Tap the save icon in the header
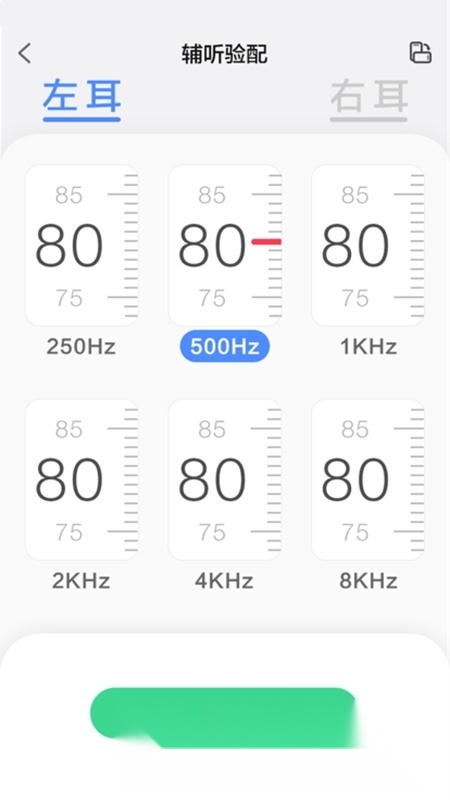Screen dimensions: 450x800 pyautogui.click(x=420, y=53)
